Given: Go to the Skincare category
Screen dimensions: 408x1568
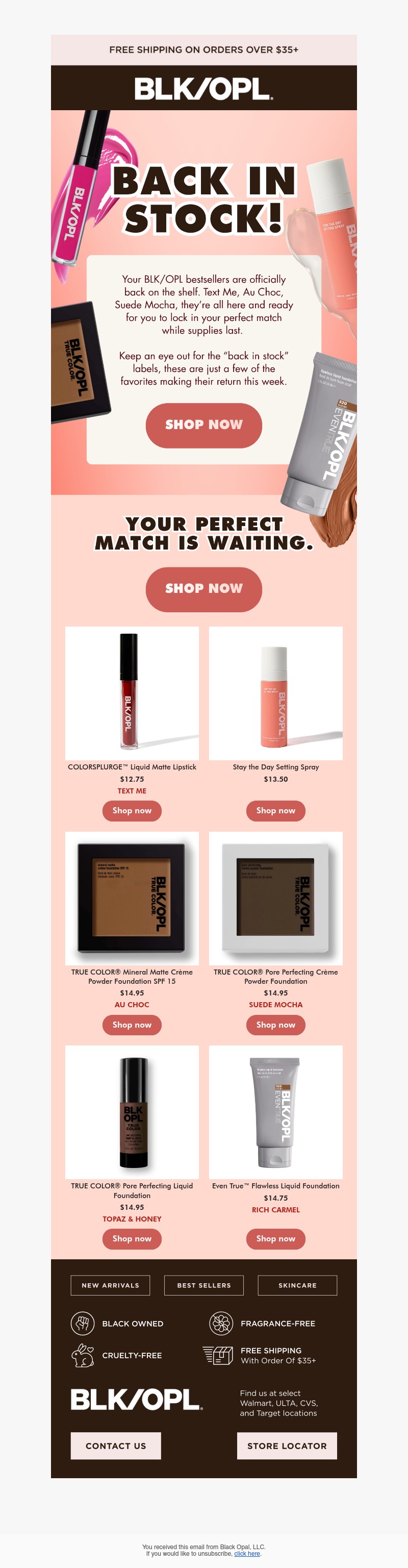Looking at the screenshot, I should (297, 1285).
